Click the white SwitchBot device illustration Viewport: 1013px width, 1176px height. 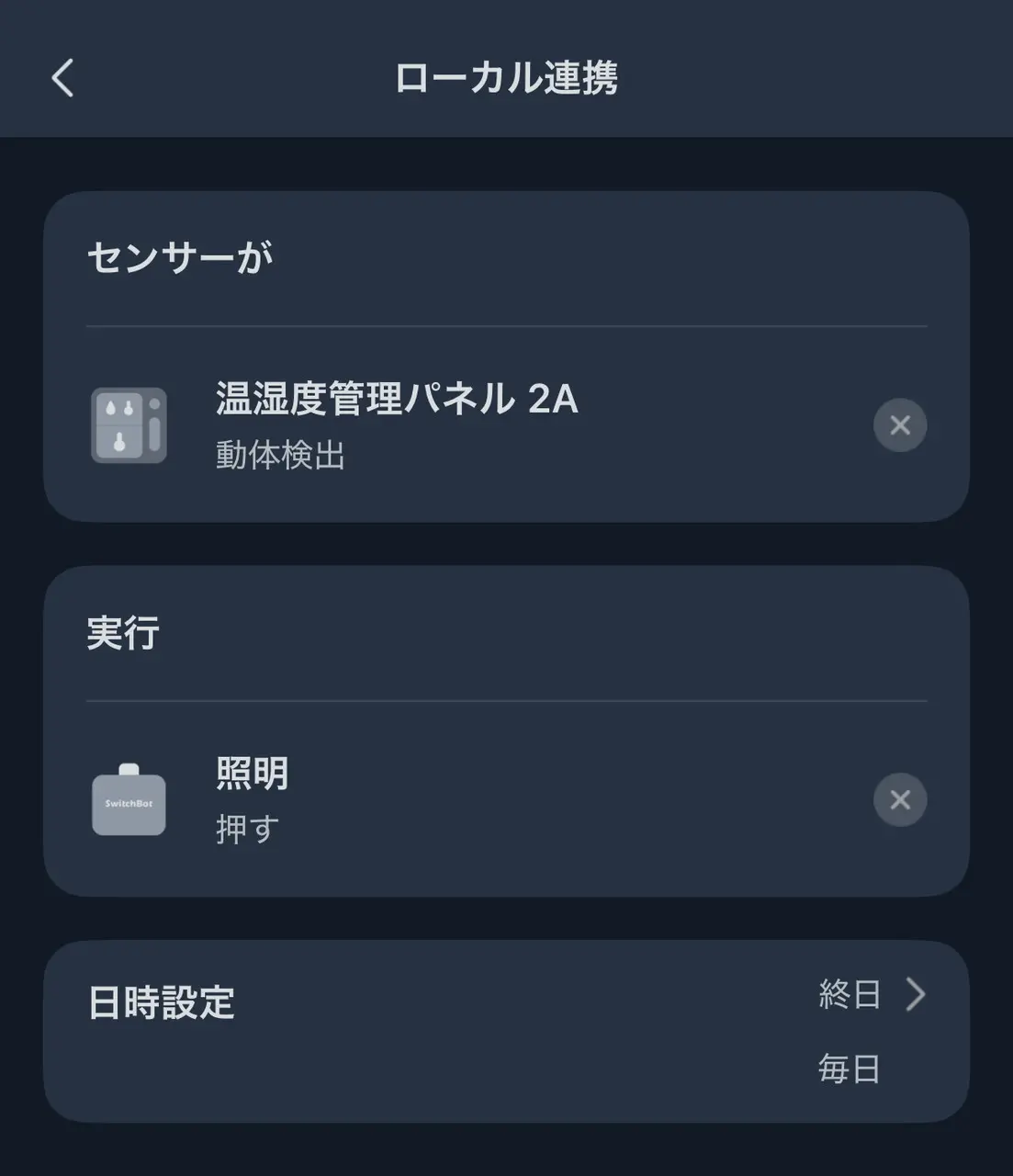tap(129, 800)
